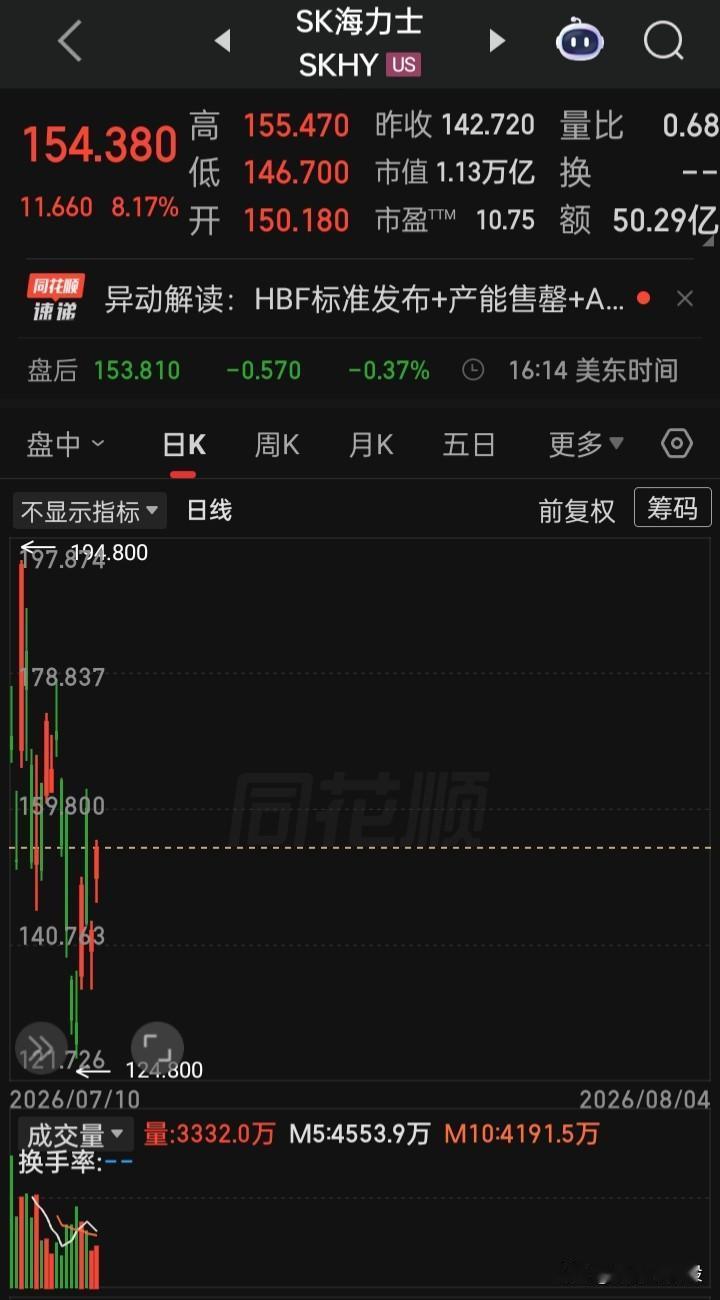
Task: Switch to the 五日 tab
Action: click(469, 444)
